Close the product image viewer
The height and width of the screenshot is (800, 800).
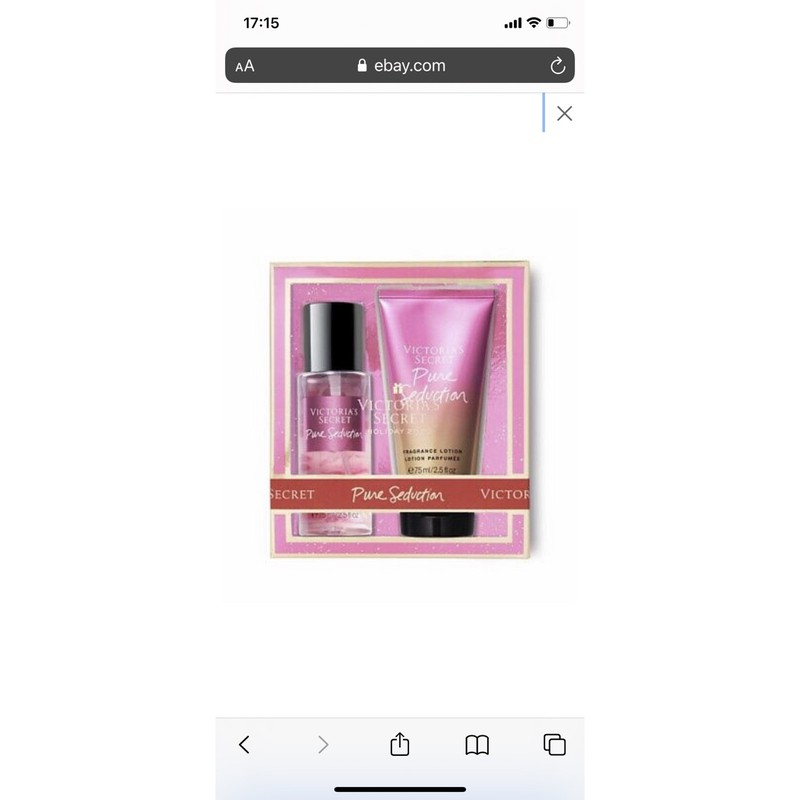(564, 114)
